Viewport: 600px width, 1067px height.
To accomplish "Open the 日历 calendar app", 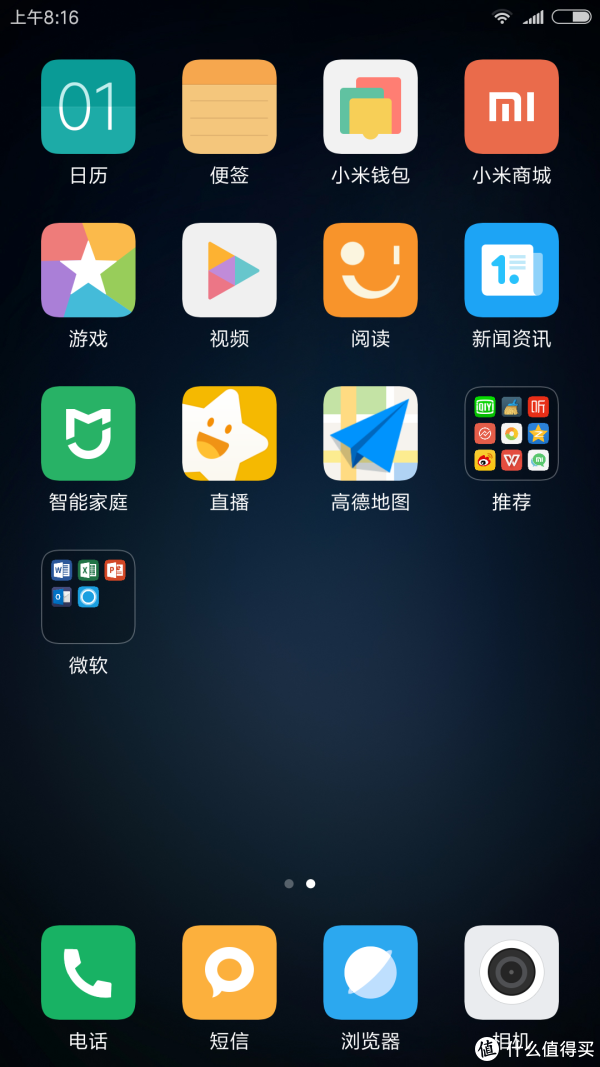I will point(88,107).
